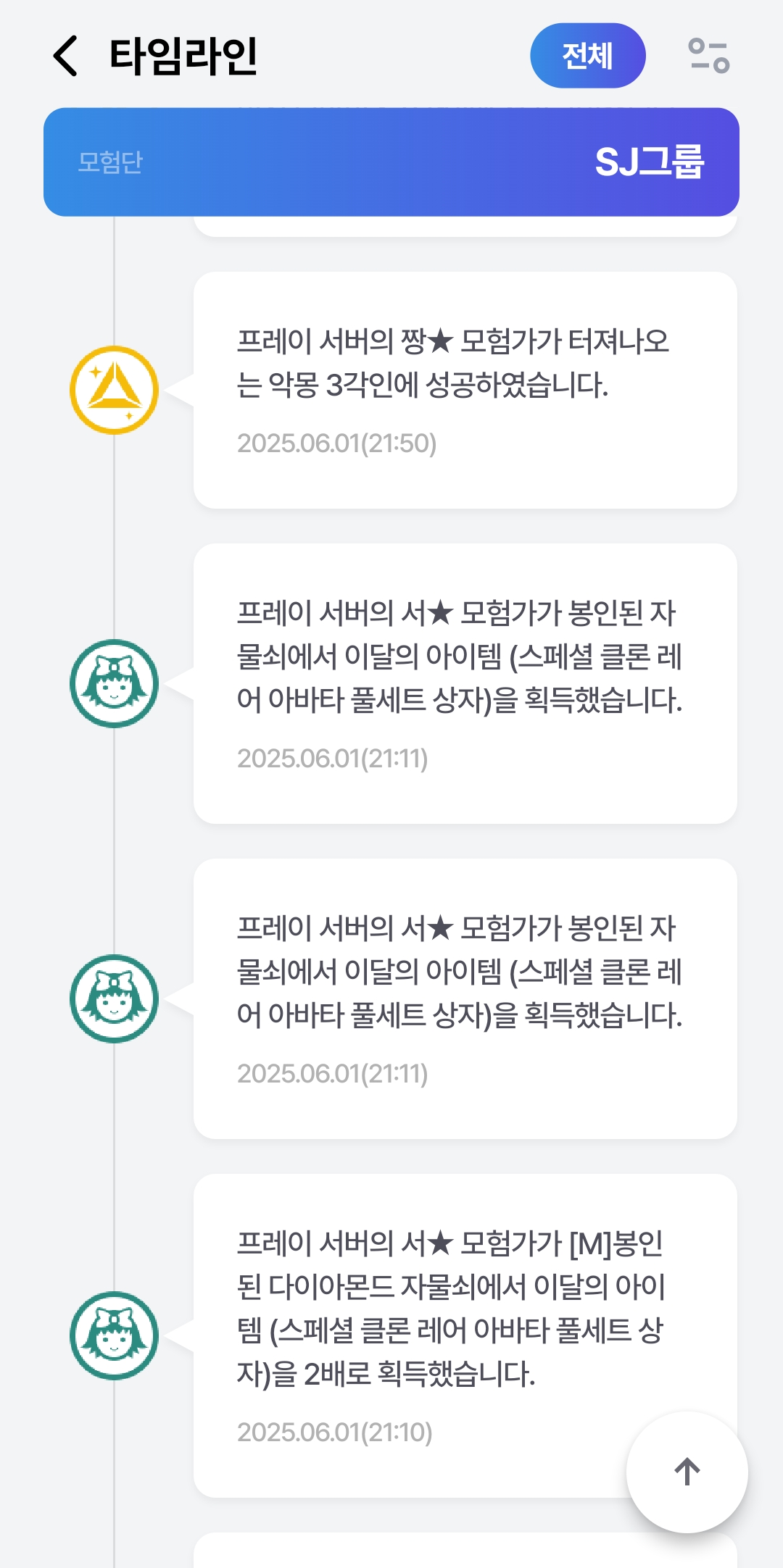This screenshot has width=783, height=1568.
Task: Go back from the 타임라인 screen
Action: (x=66, y=57)
